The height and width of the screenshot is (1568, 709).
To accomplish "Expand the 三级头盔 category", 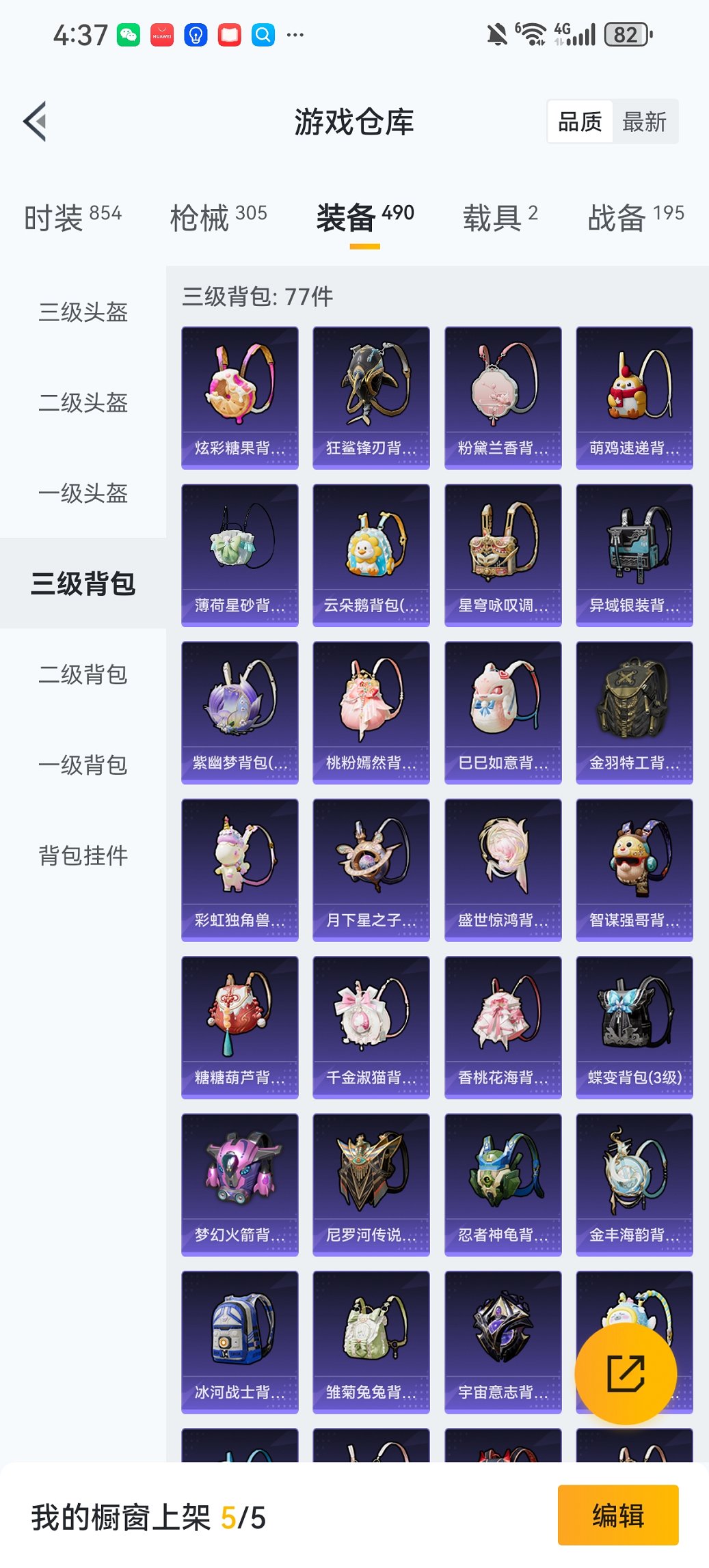I will (82, 313).
